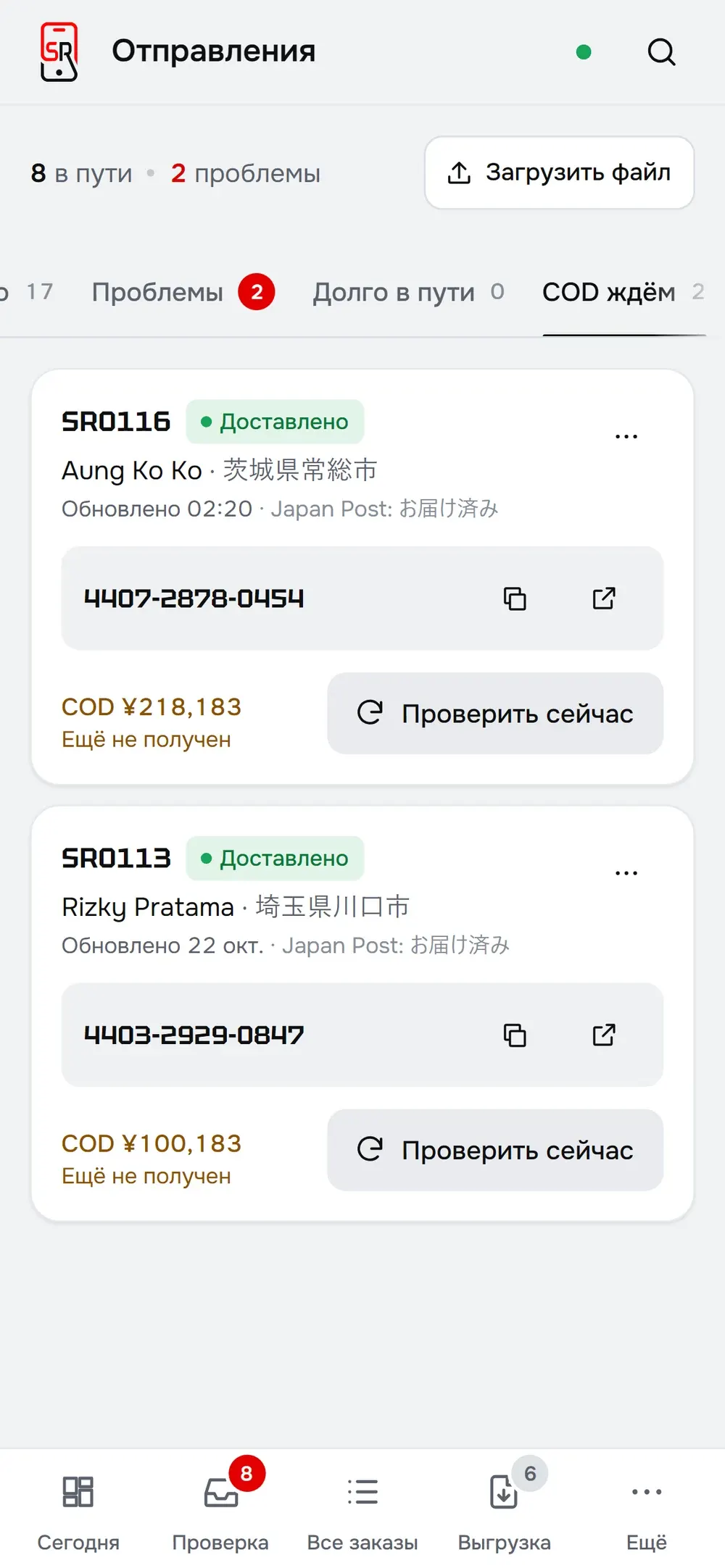Tap Проверить сейчас for SR0113
This screenshot has width=725, height=1568.
pos(495,1150)
